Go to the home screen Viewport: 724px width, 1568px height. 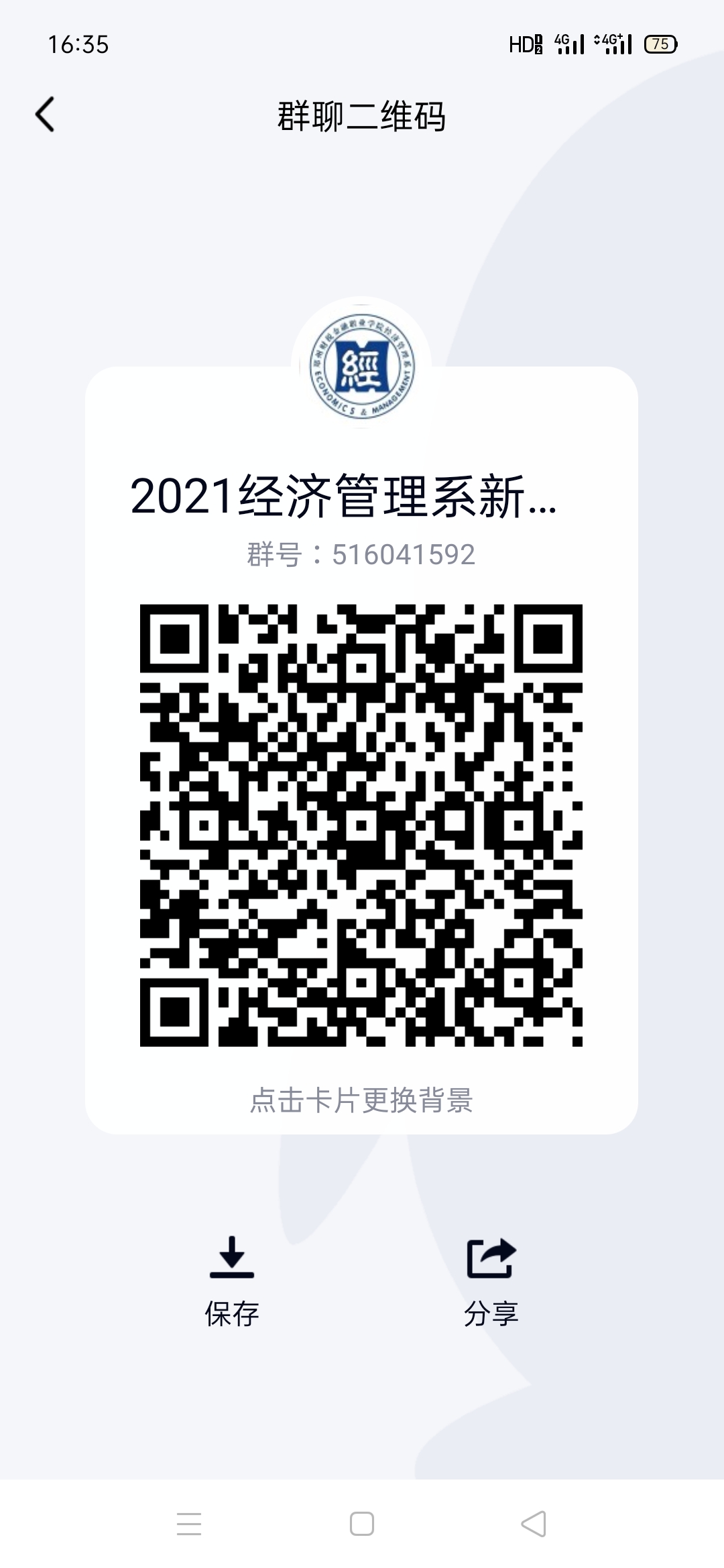coord(362,1523)
